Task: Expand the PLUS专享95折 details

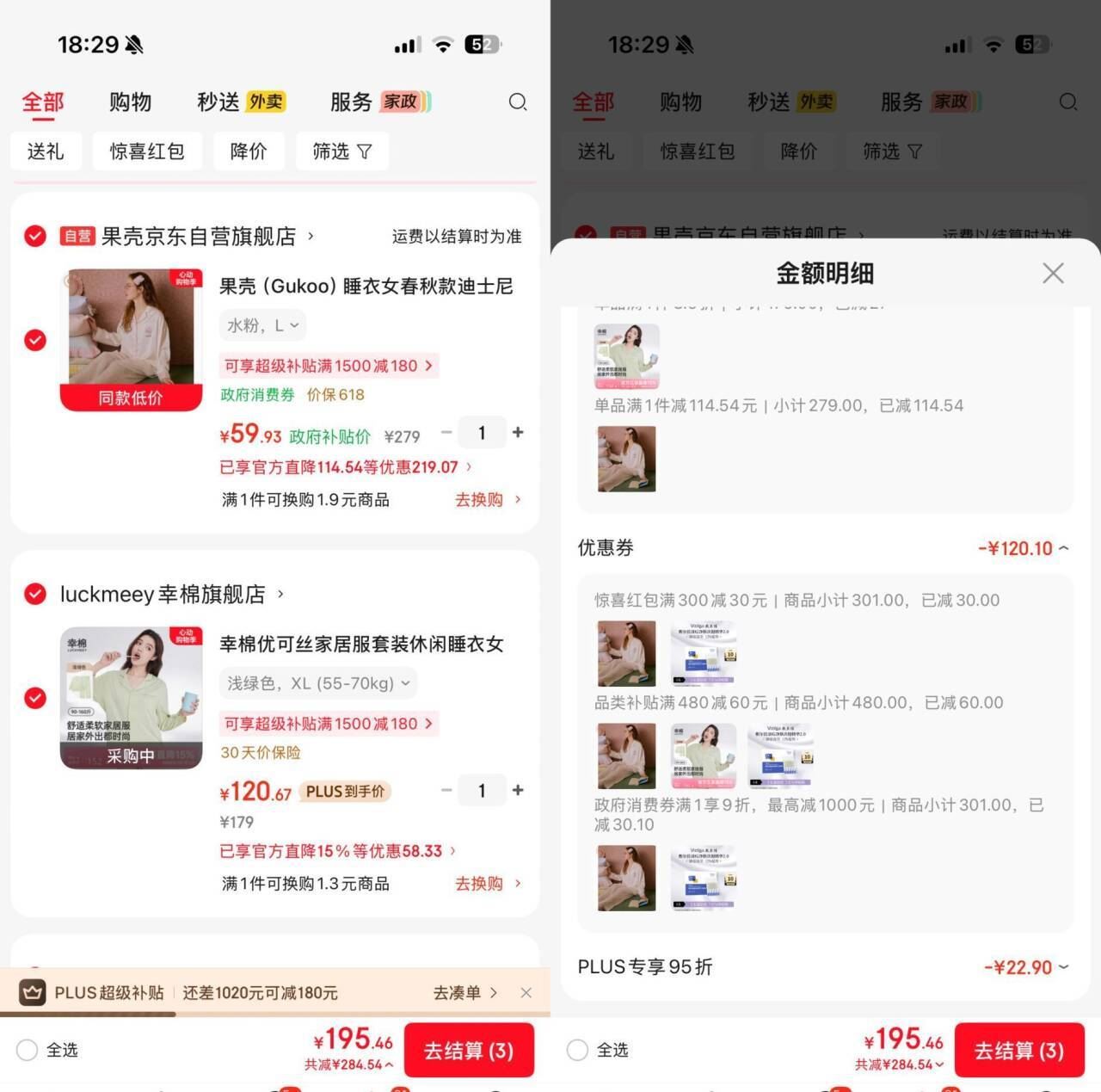Action: click(x=1026, y=967)
